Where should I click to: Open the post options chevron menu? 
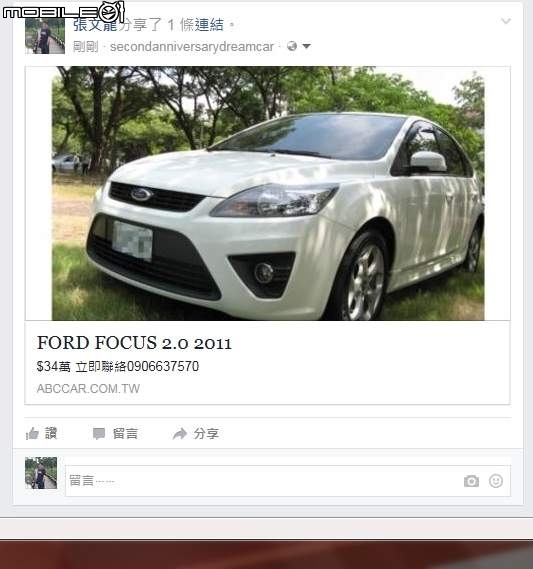pos(506,21)
